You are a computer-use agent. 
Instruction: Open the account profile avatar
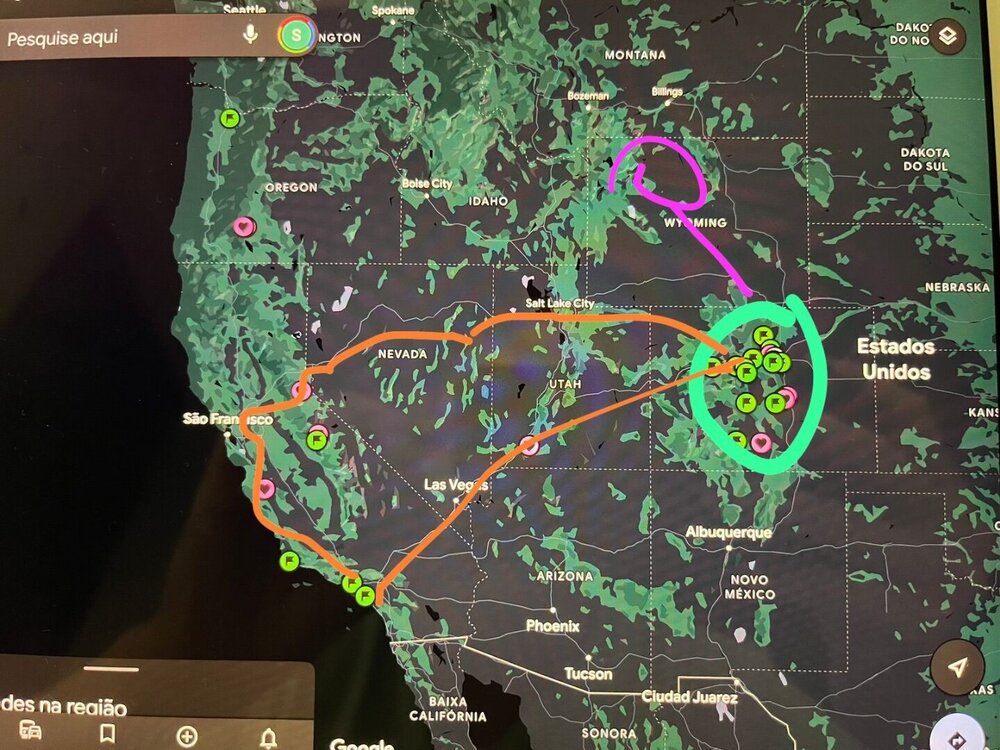pyautogui.click(x=296, y=36)
